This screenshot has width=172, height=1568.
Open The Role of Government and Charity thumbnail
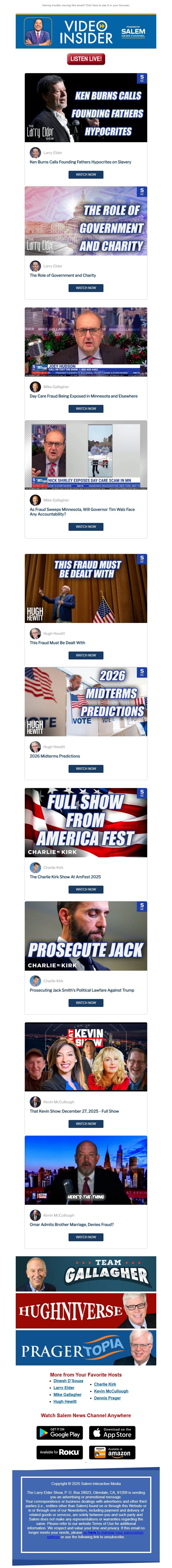point(86,221)
